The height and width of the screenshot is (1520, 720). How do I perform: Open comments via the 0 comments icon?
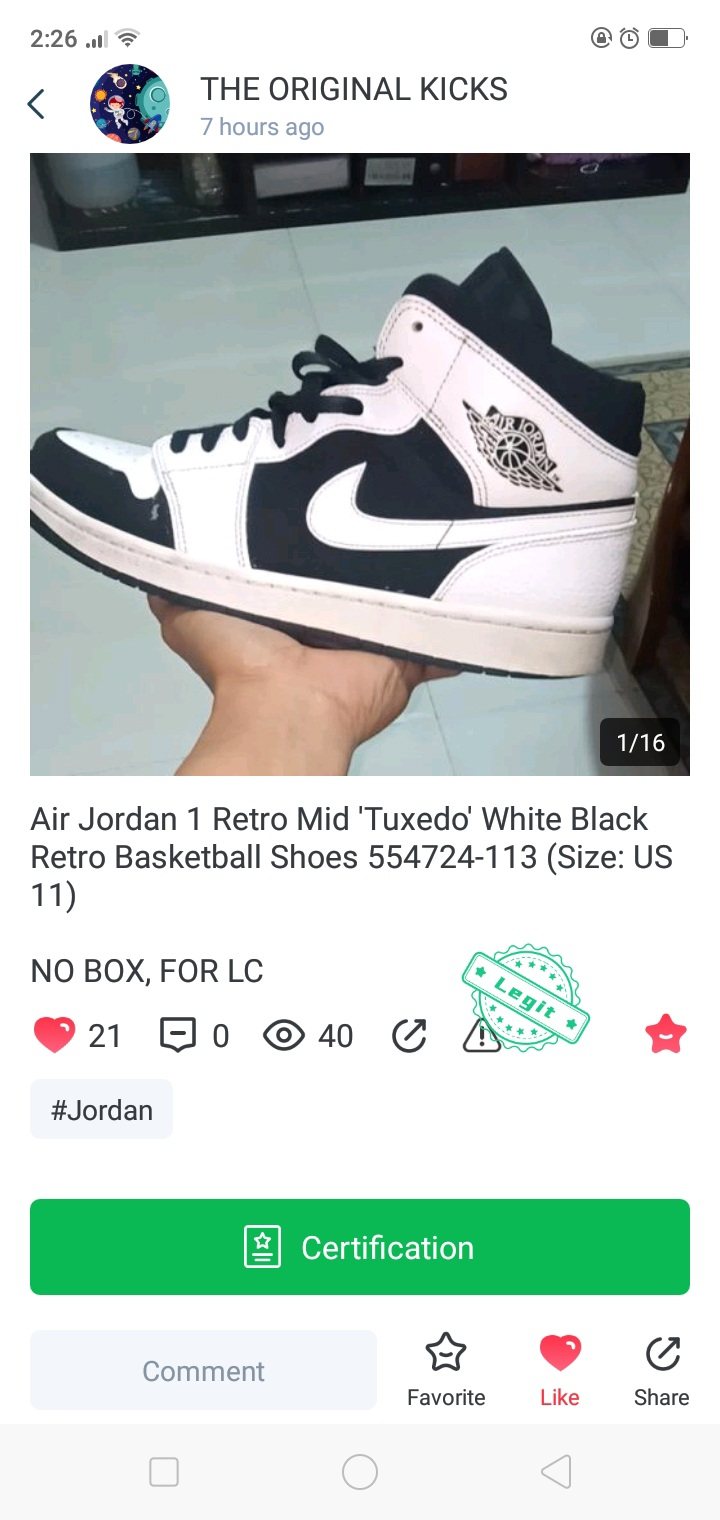pyautogui.click(x=178, y=1035)
